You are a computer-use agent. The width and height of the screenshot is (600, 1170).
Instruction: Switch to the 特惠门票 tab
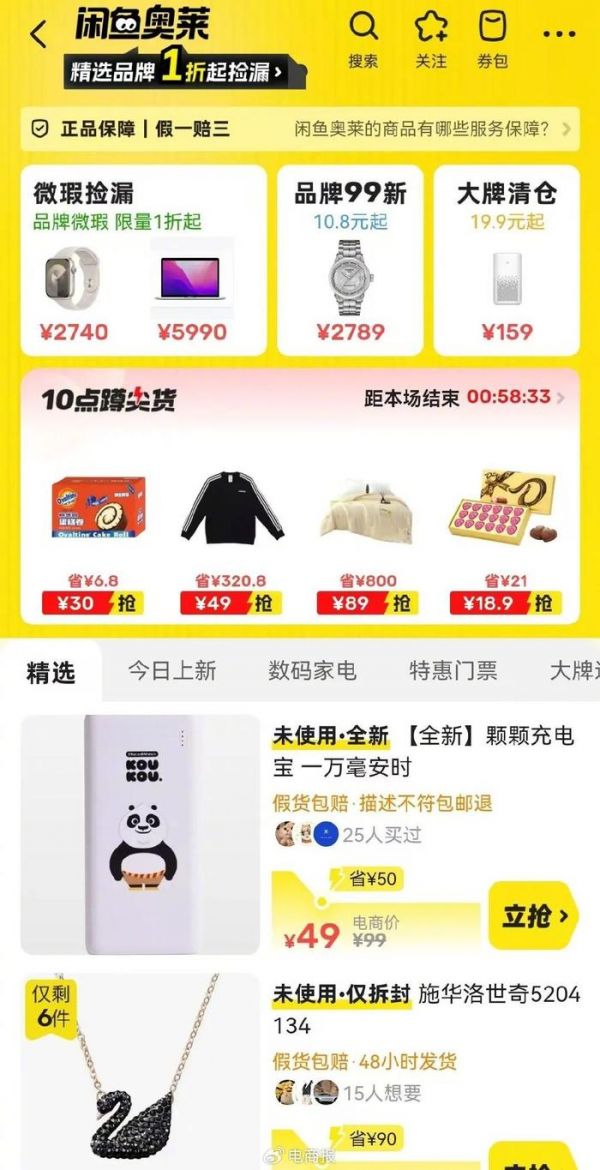coord(453,671)
